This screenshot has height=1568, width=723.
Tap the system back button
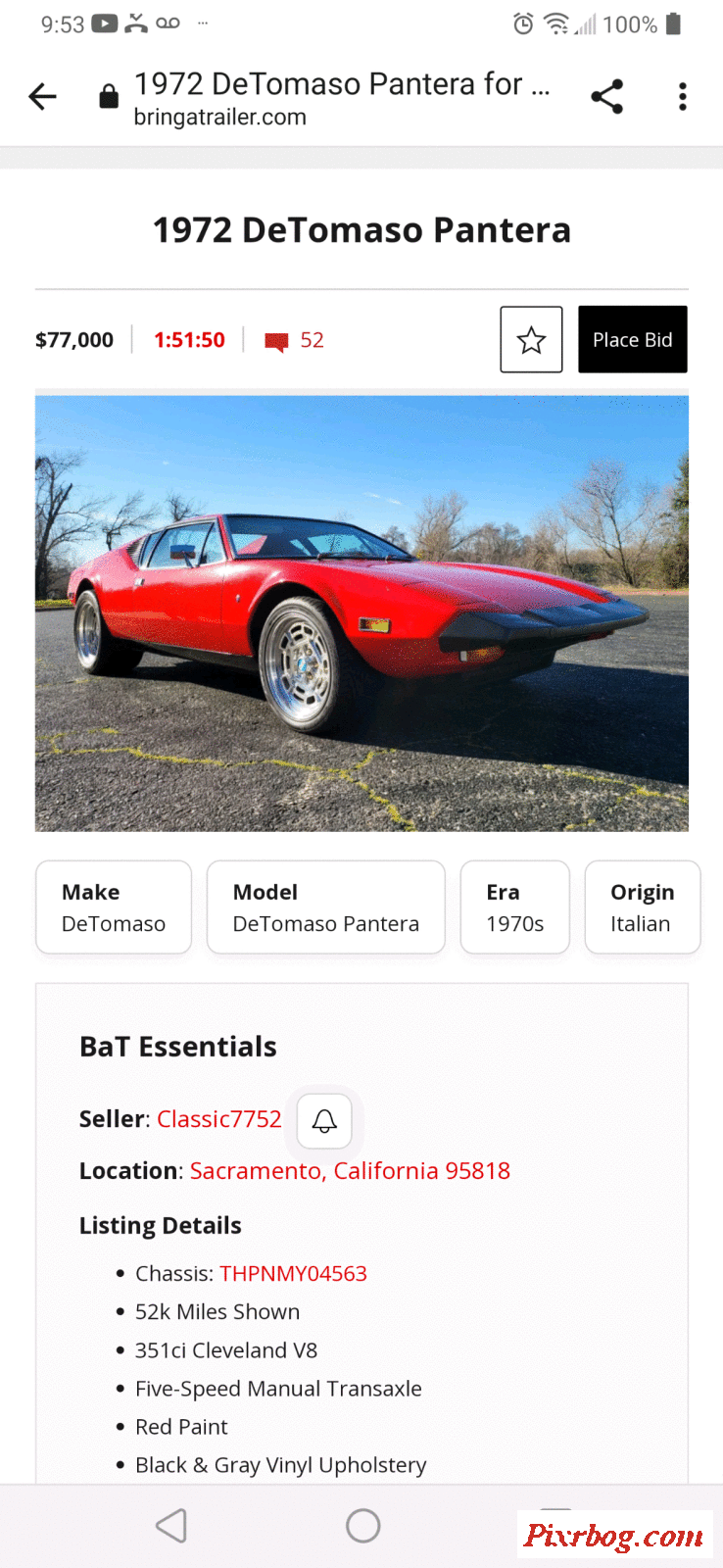click(171, 1526)
